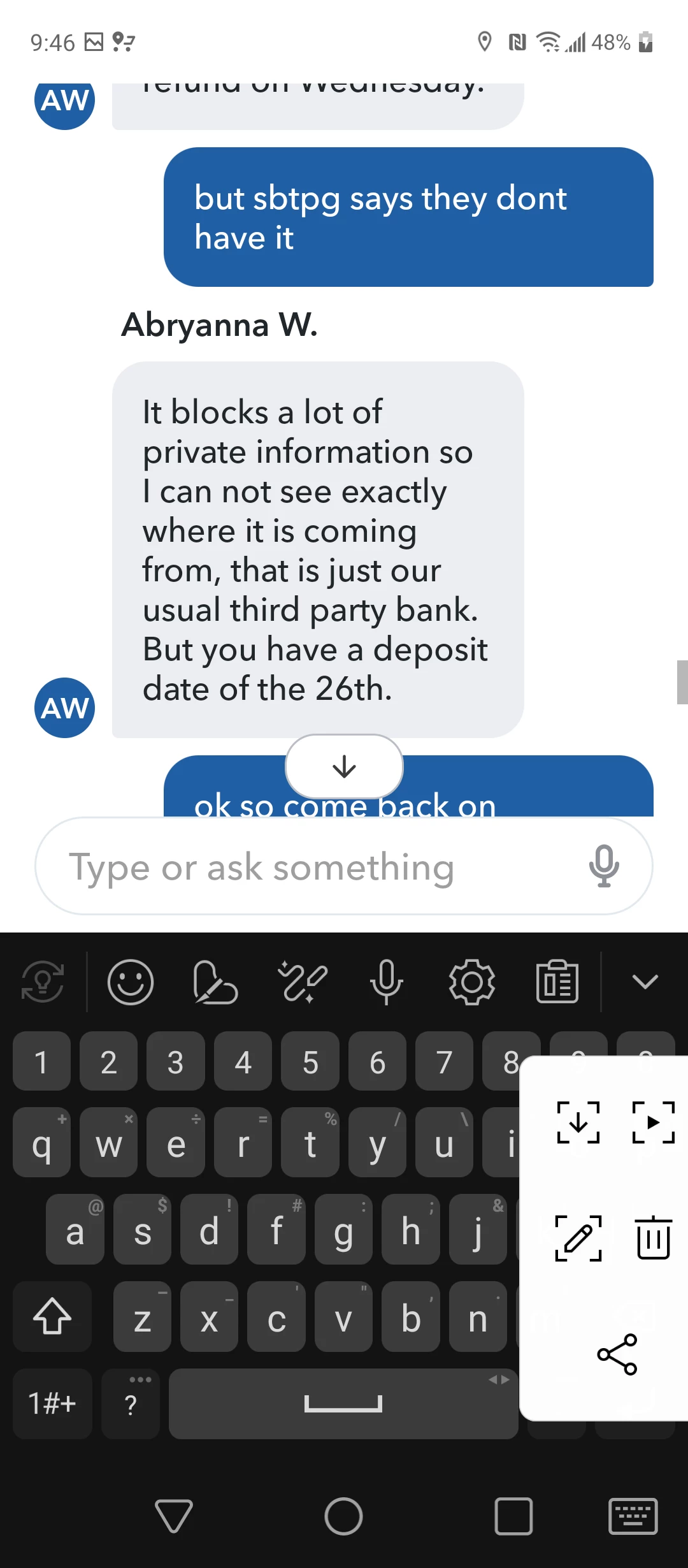
Task: Start screen recording from capture toolbar
Action: (x=654, y=1122)
